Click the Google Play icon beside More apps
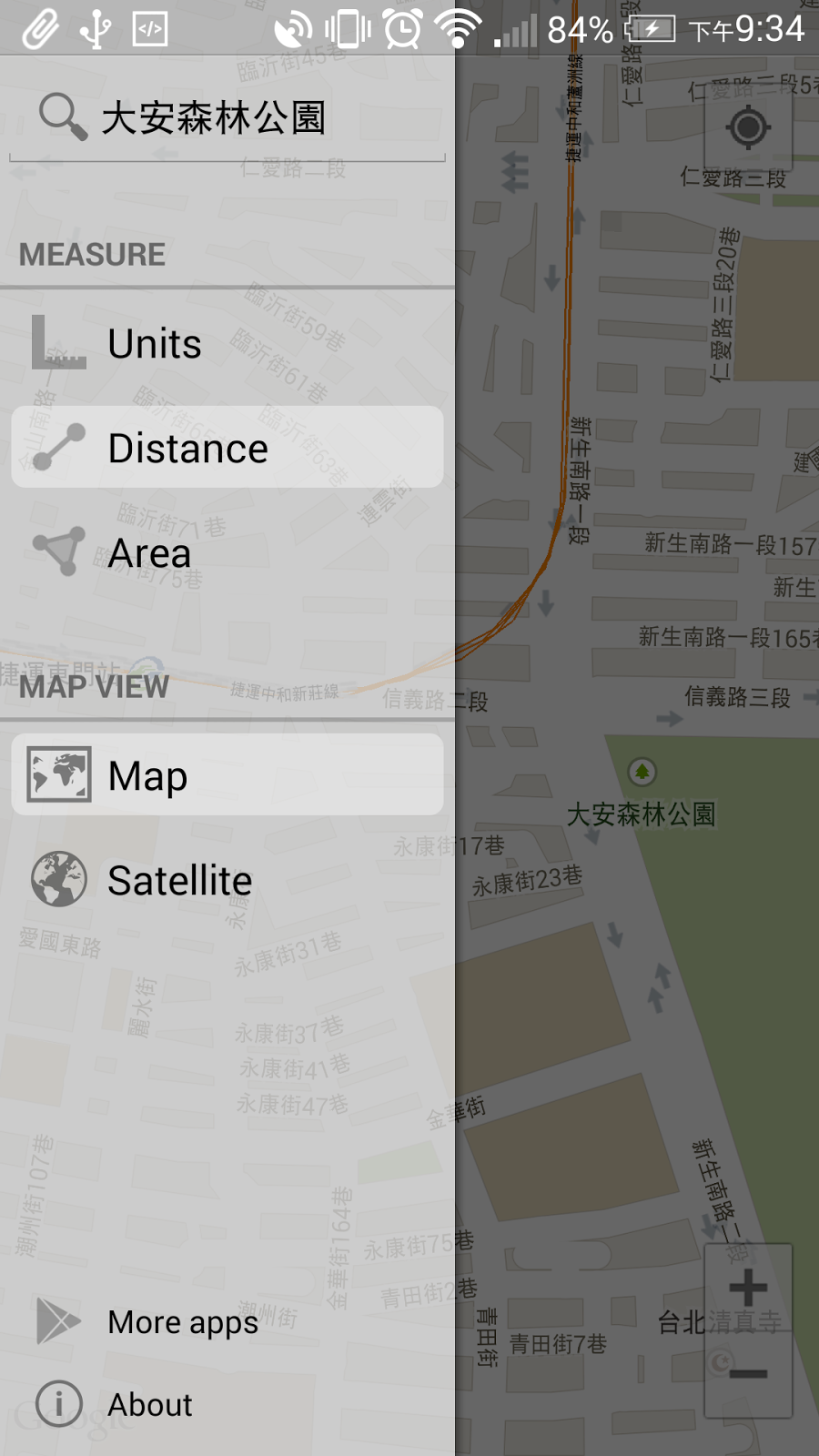 (56, 1321)
